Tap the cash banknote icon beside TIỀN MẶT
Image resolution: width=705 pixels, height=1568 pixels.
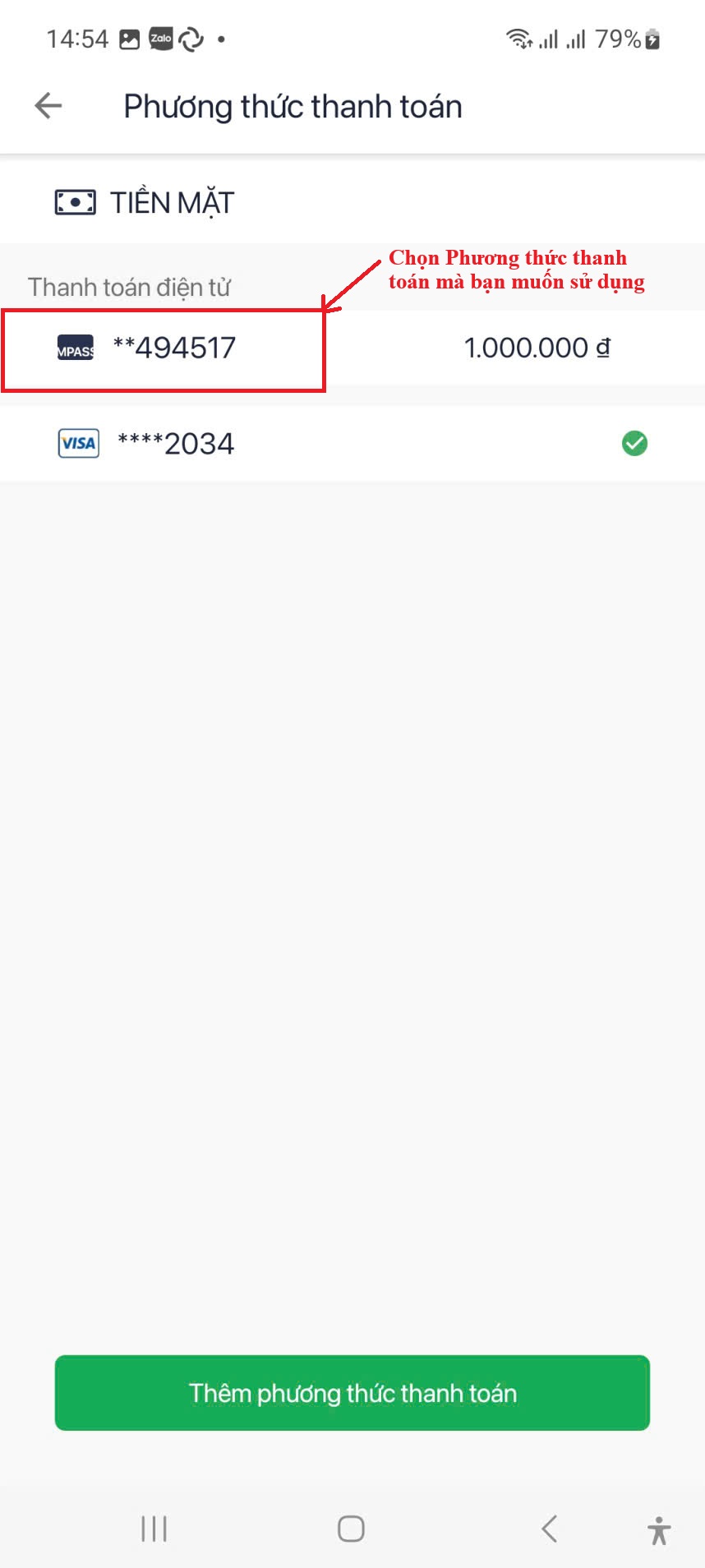tap(75, 201)
